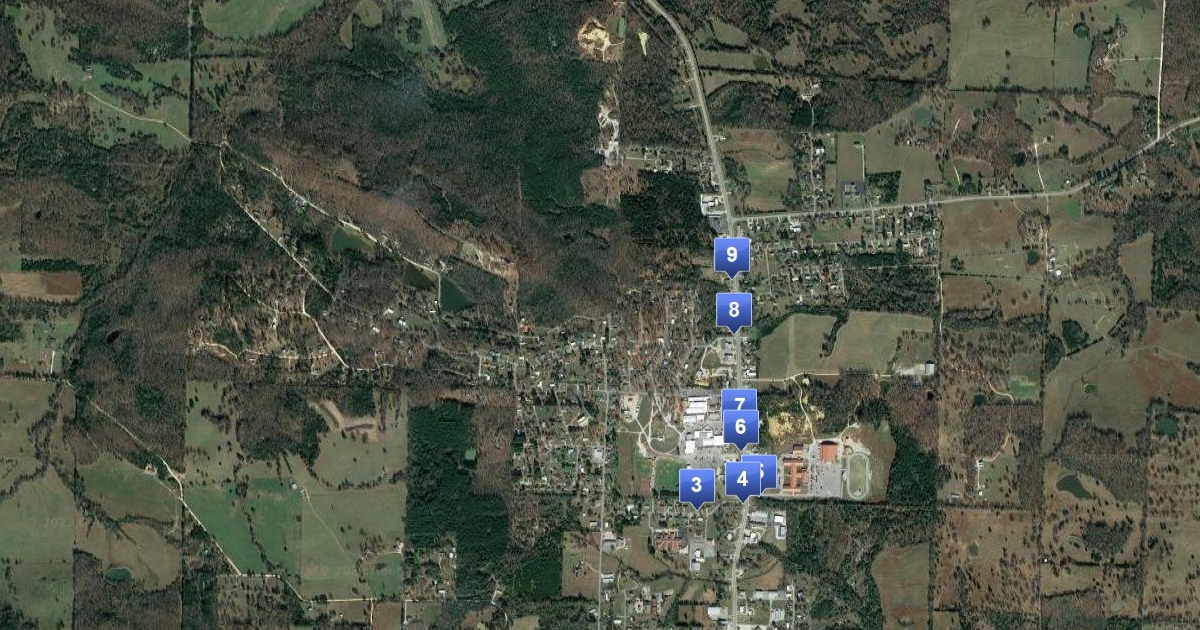The image size is (1200, 630).
Task: Choose map pin number 6
Action: click(x=740, y=427)
